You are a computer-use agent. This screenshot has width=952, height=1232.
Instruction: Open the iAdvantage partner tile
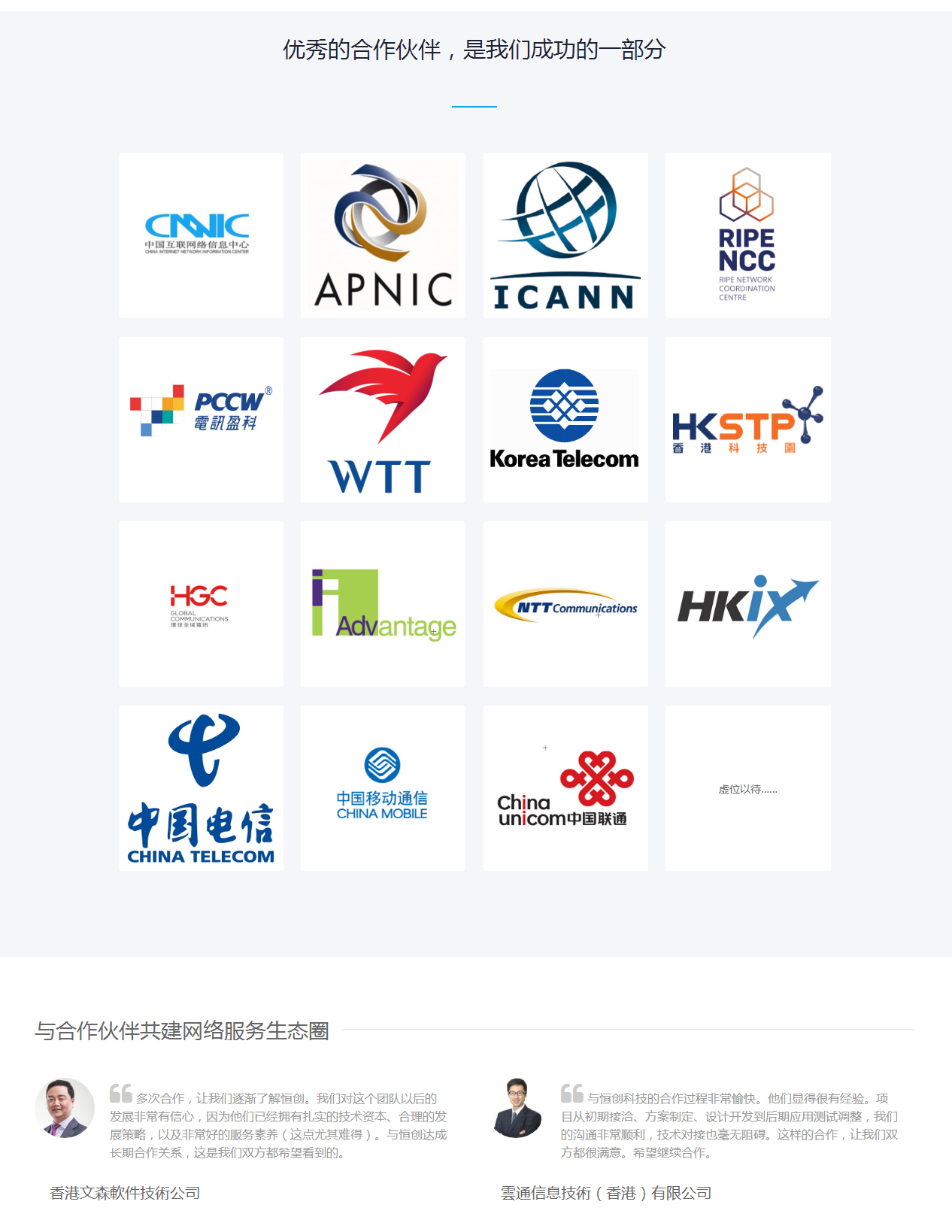(x=383, y=603)
